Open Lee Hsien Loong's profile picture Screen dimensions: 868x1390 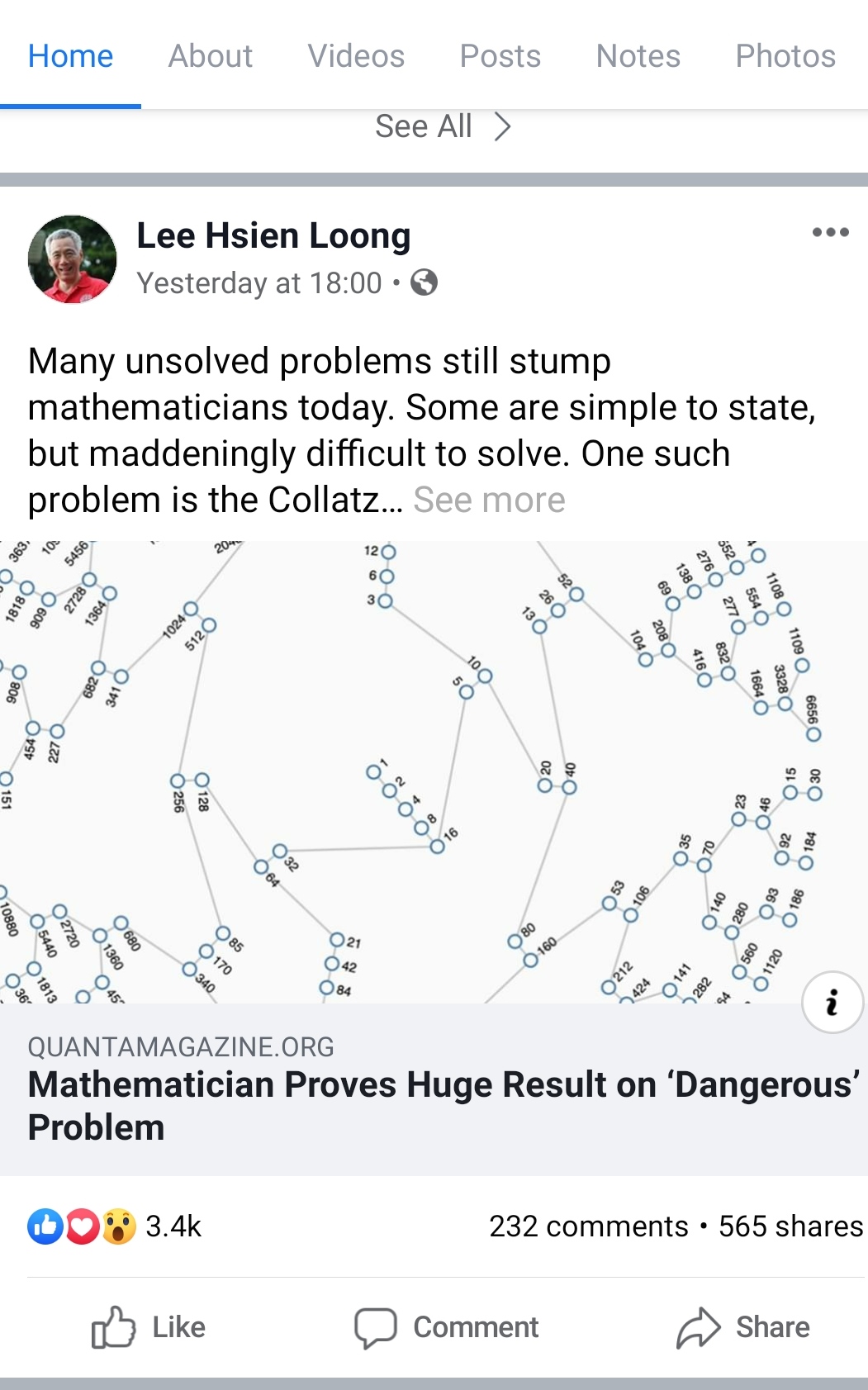(73, 259)
